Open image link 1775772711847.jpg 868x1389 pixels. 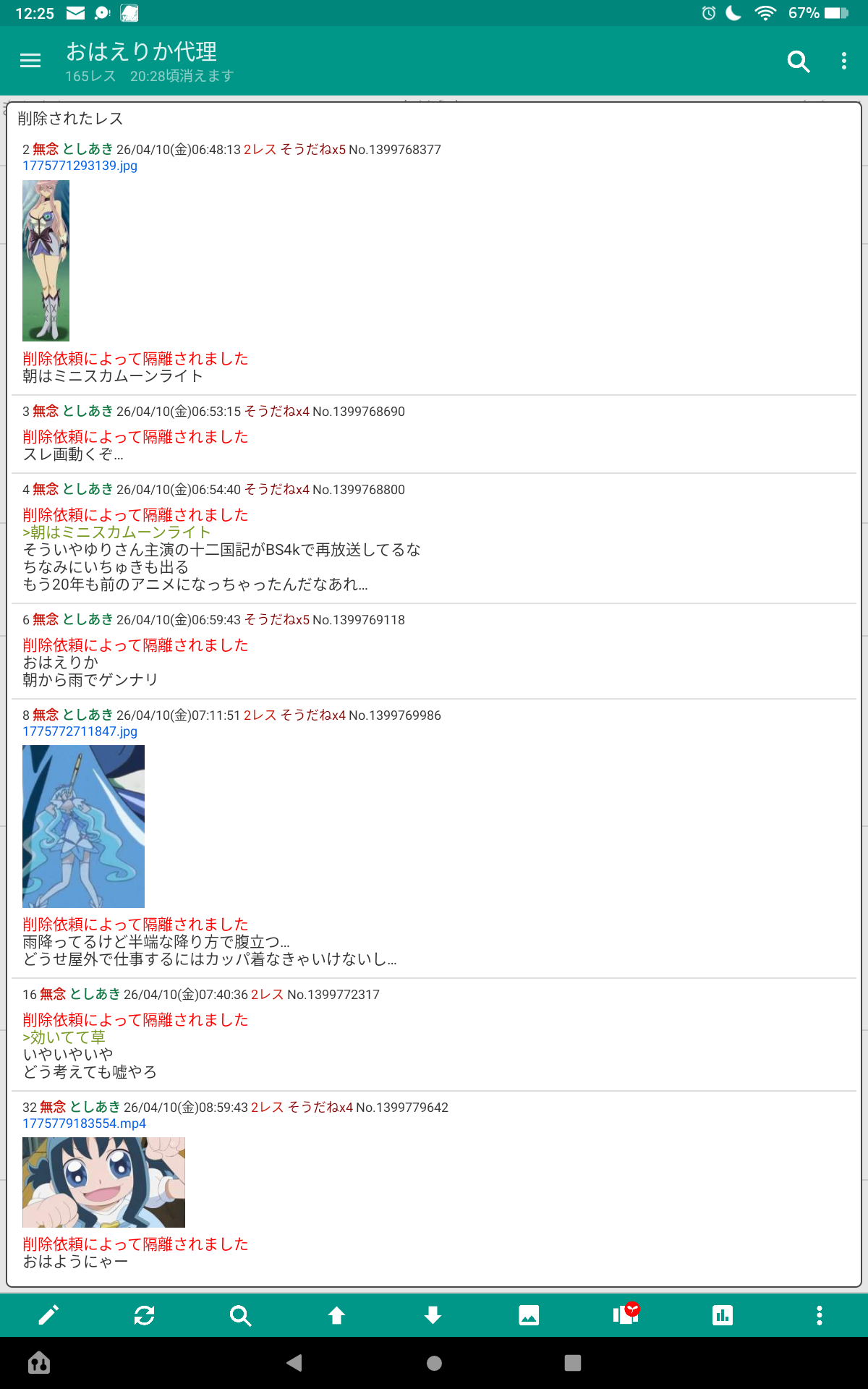tap(80, 731)
